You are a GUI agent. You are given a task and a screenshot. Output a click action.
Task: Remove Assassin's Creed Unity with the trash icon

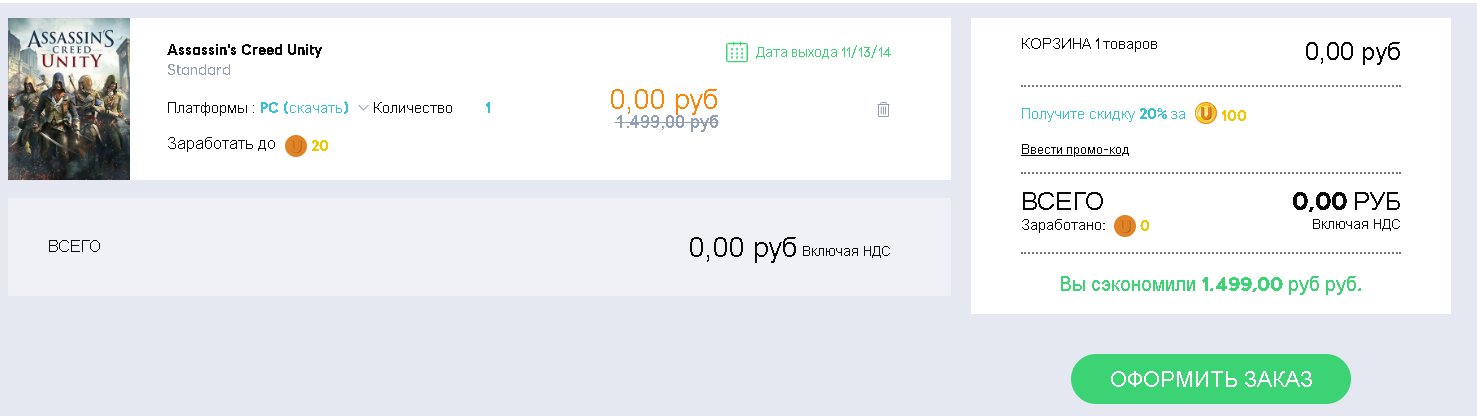[x=883, y=109]
